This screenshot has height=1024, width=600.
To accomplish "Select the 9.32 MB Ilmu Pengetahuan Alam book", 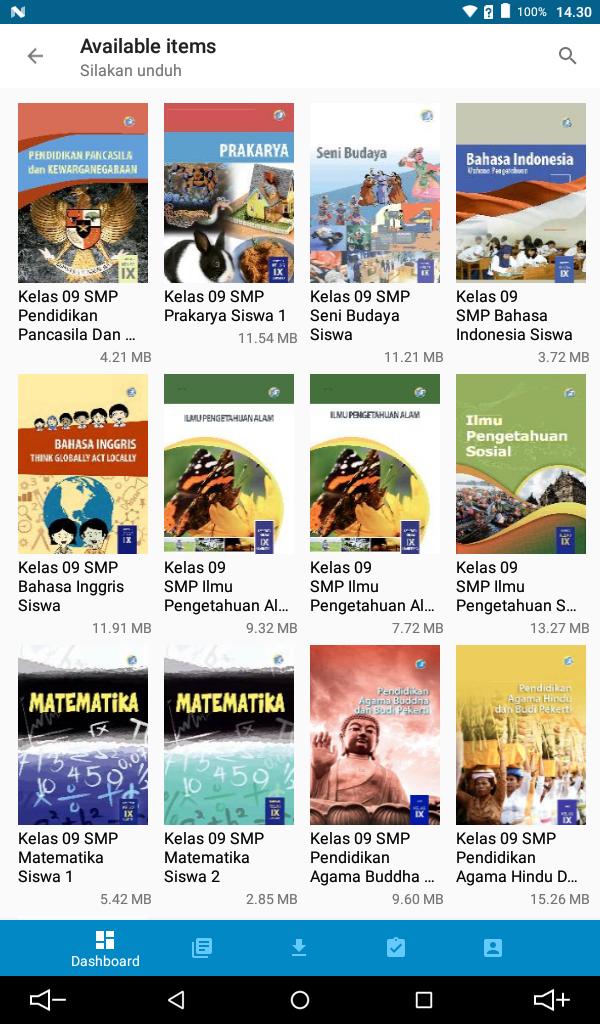I will point(229,464).
